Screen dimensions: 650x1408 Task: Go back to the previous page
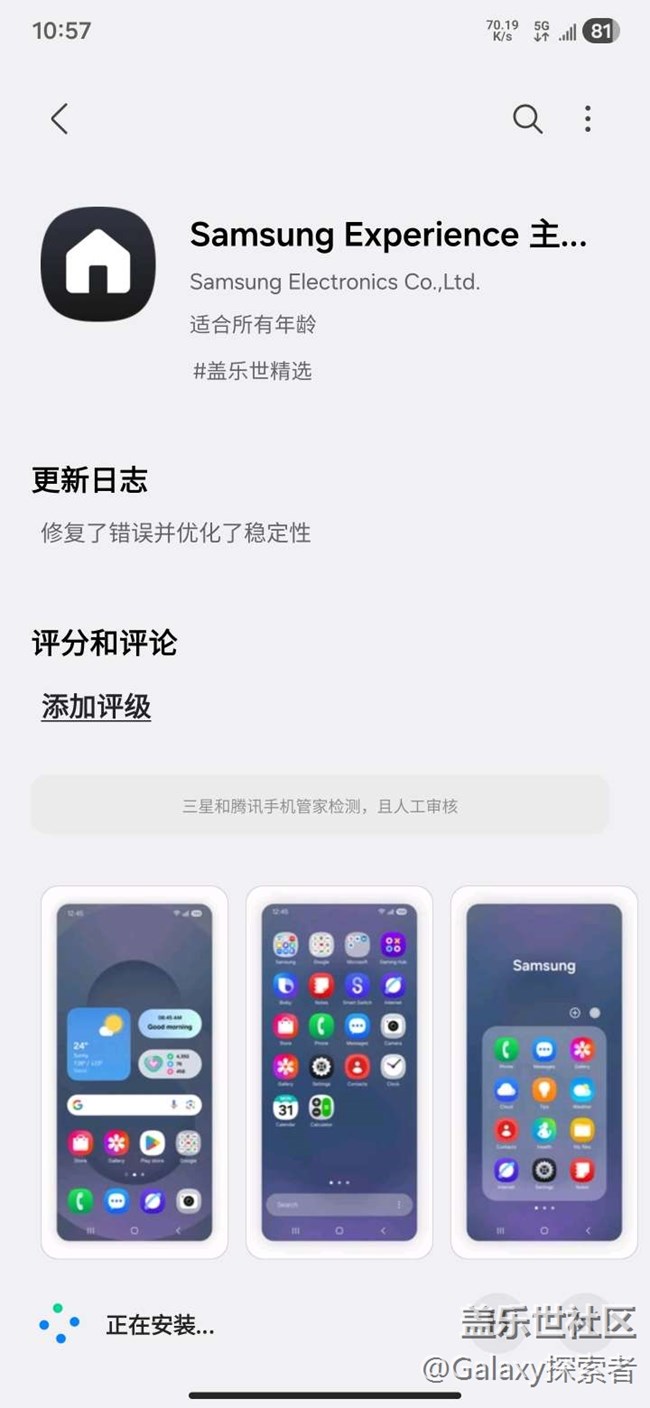click(x=59, y=119)
